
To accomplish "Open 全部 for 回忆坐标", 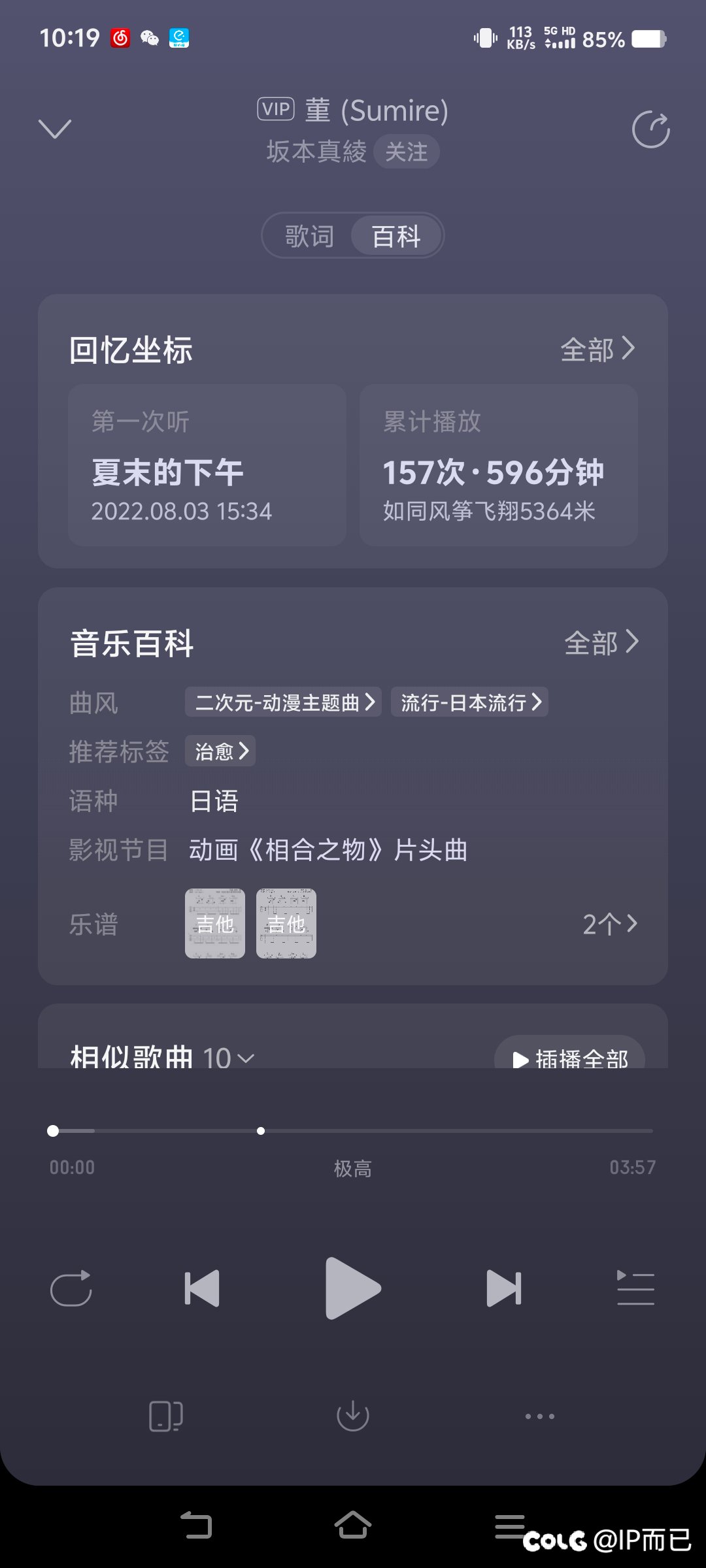I will 597,350.
